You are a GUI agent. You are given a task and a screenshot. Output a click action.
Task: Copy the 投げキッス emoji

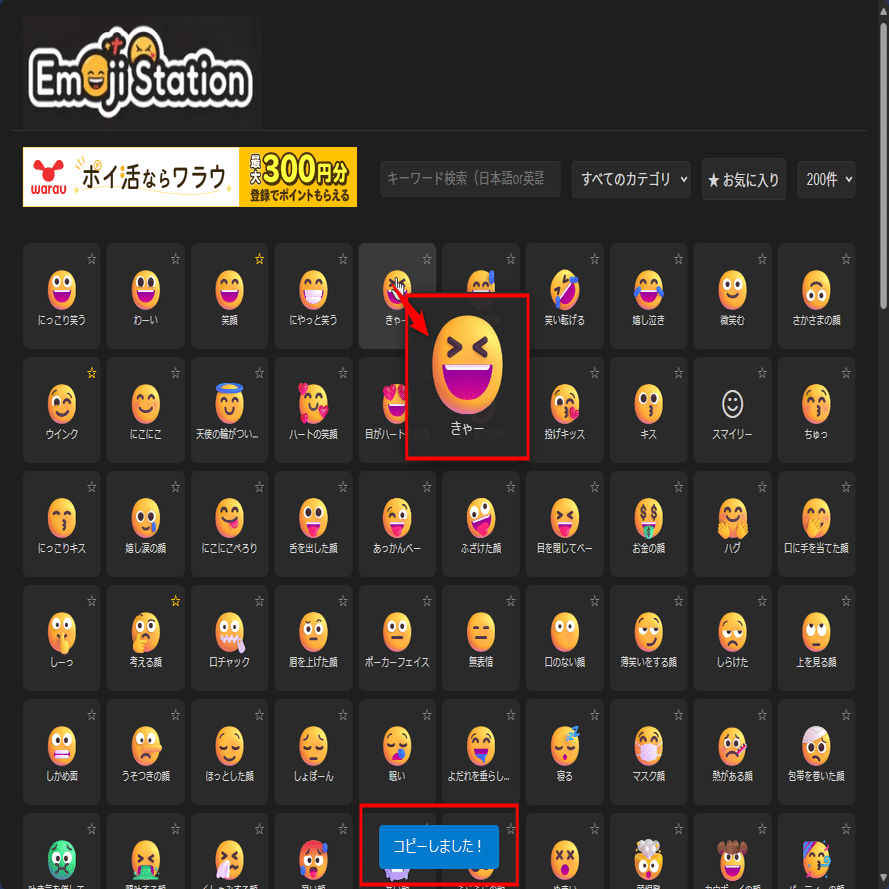click(565, 410)
